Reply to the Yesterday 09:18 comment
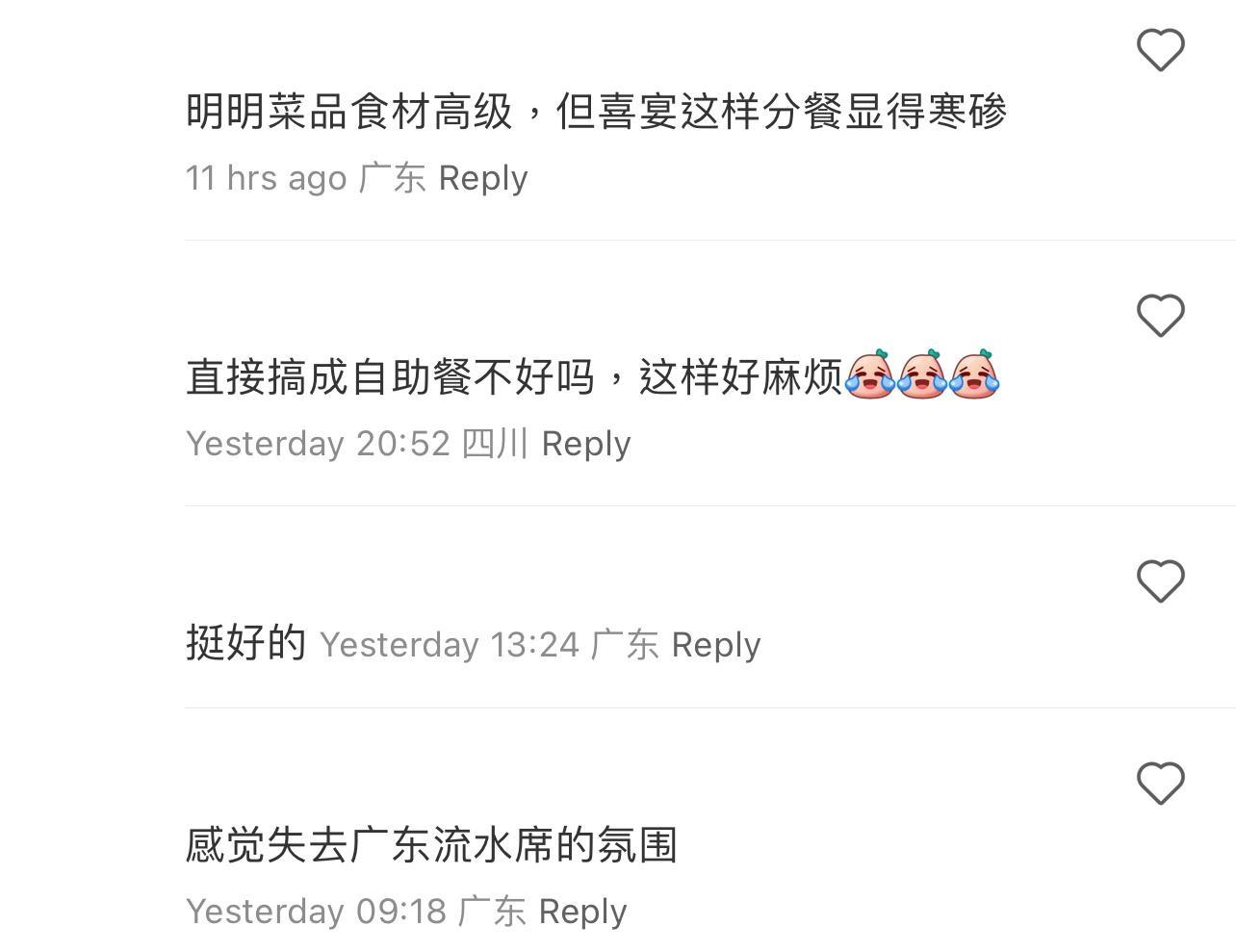This screenshot has height=952, width=1236. point(581,912)
